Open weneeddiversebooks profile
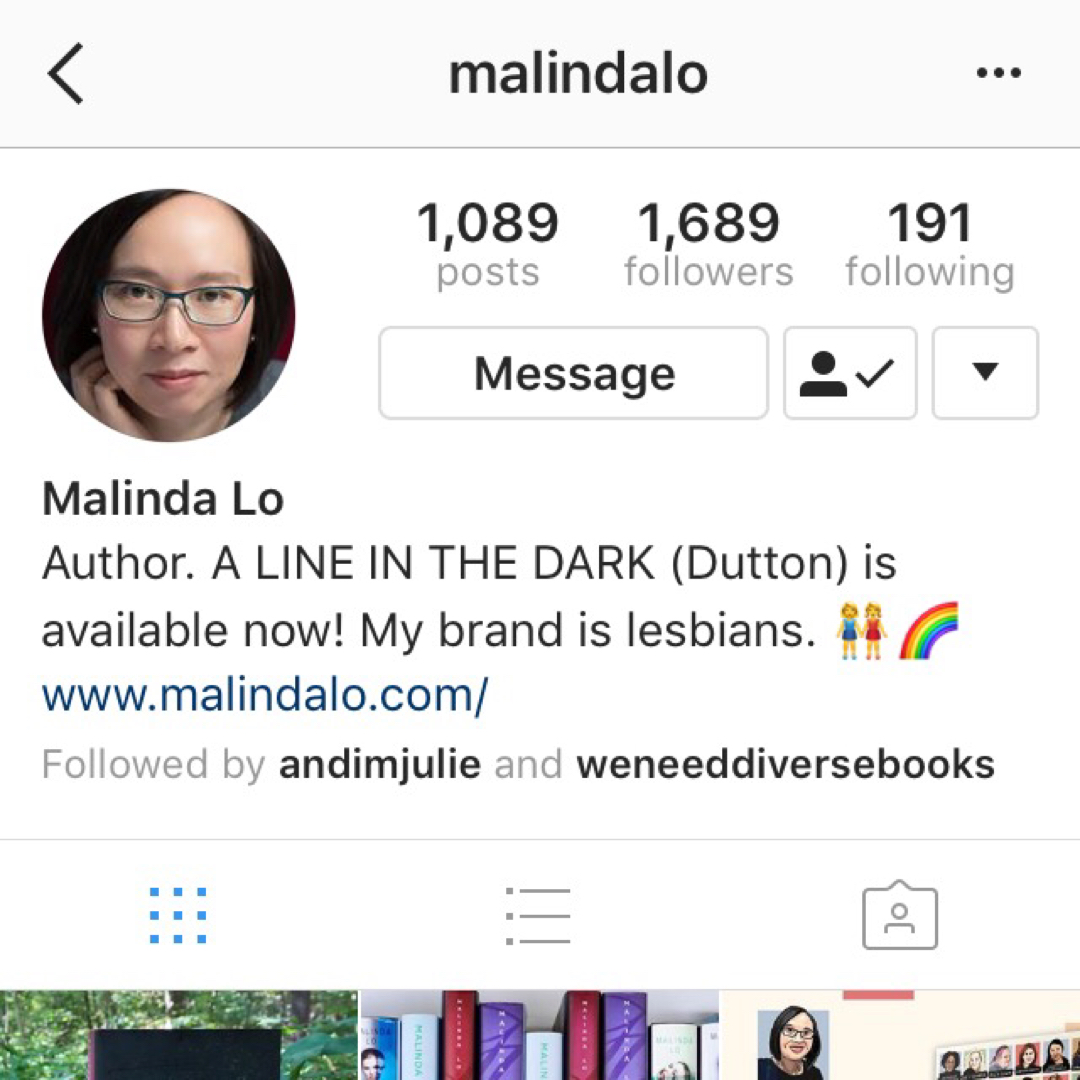The width and height of the screenshot is (1080, 1080). pos(785,765)
